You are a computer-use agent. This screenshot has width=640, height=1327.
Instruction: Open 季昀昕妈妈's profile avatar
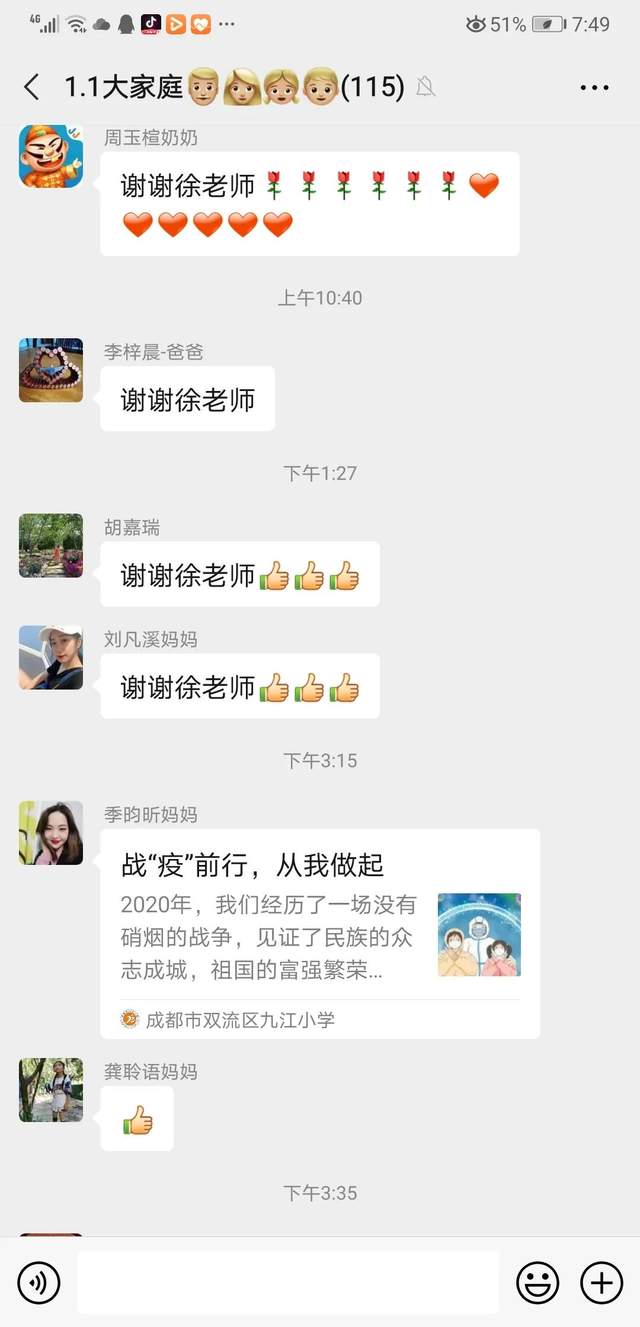click(x=50, y=833)
